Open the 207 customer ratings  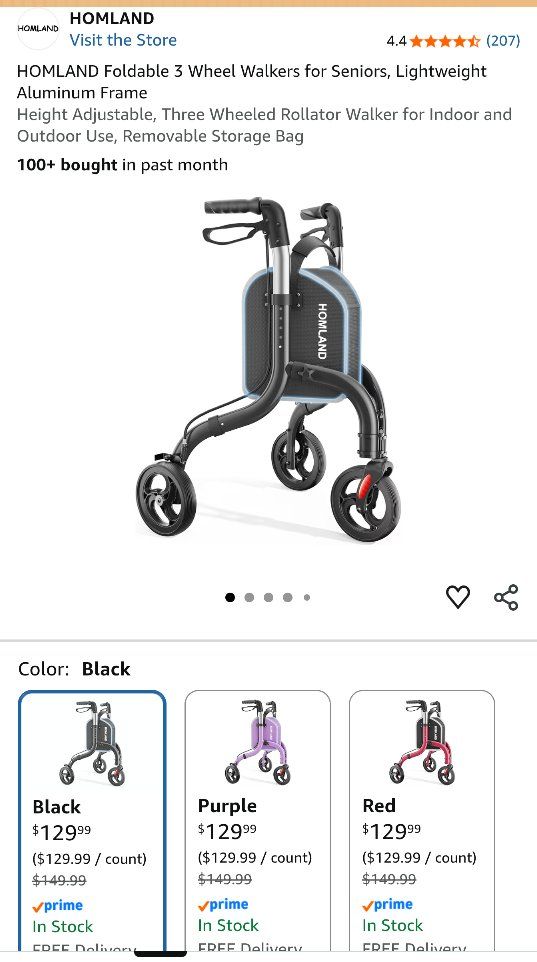tap(503, 41)
